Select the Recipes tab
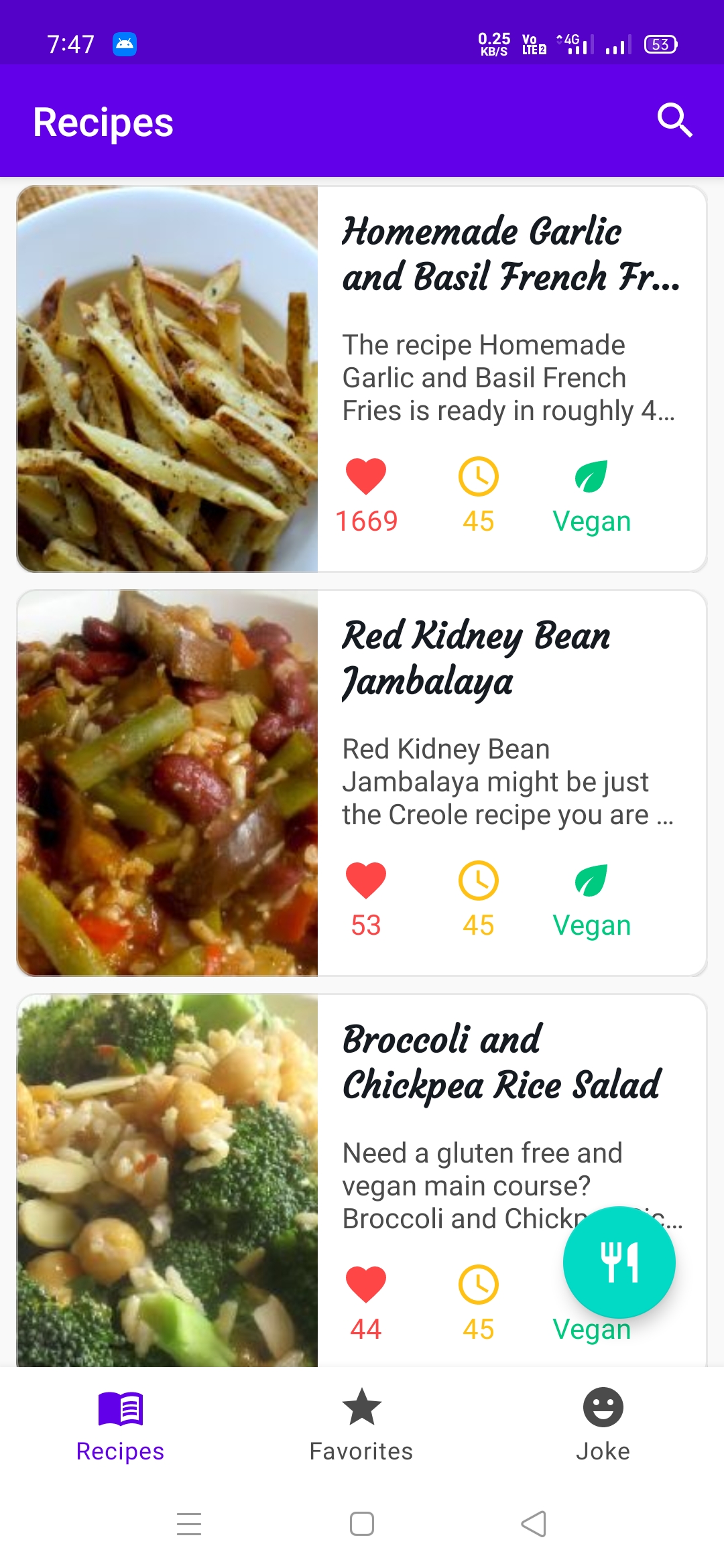Viewport: 724px width, 1568px height. coord(121,1425)
